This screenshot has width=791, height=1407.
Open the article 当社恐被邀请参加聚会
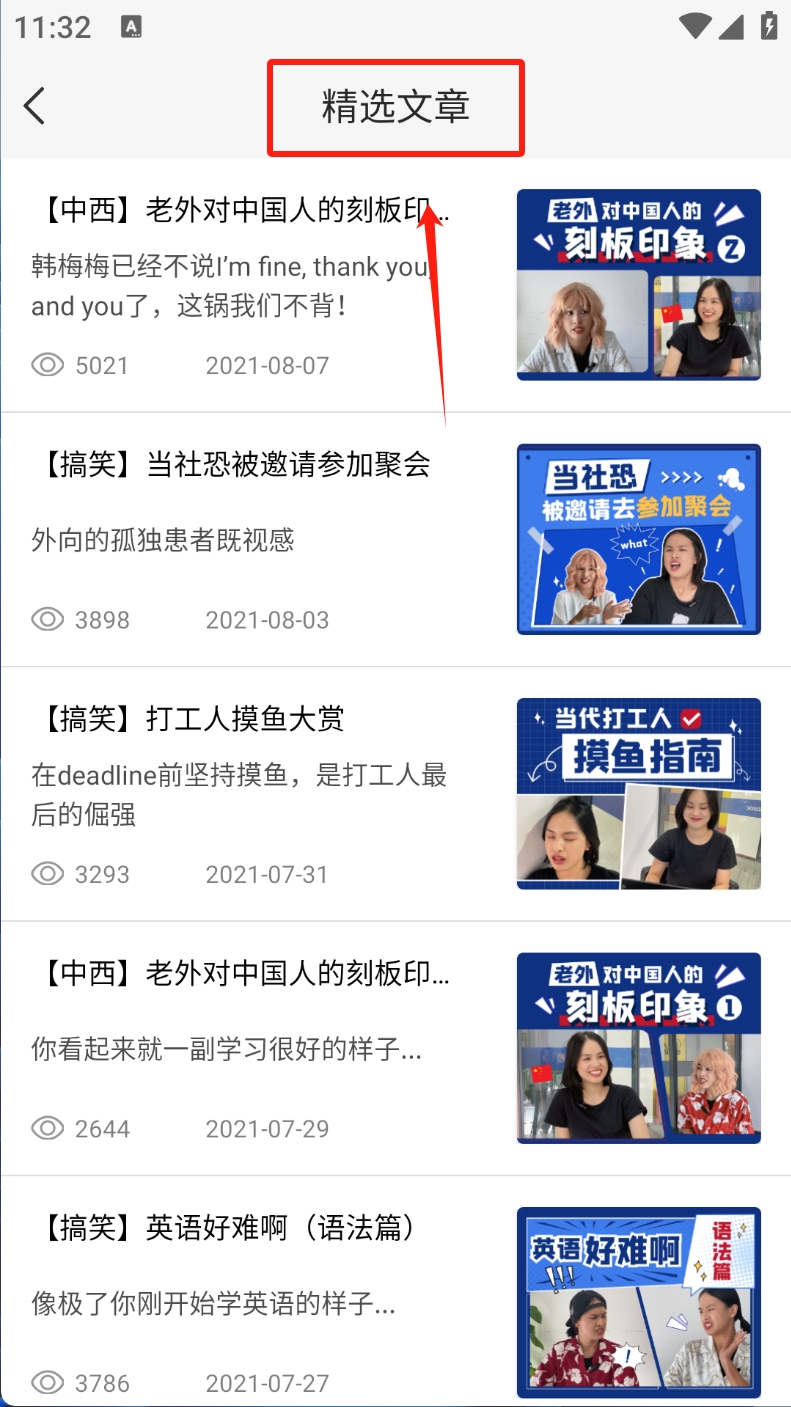point(395,540)
